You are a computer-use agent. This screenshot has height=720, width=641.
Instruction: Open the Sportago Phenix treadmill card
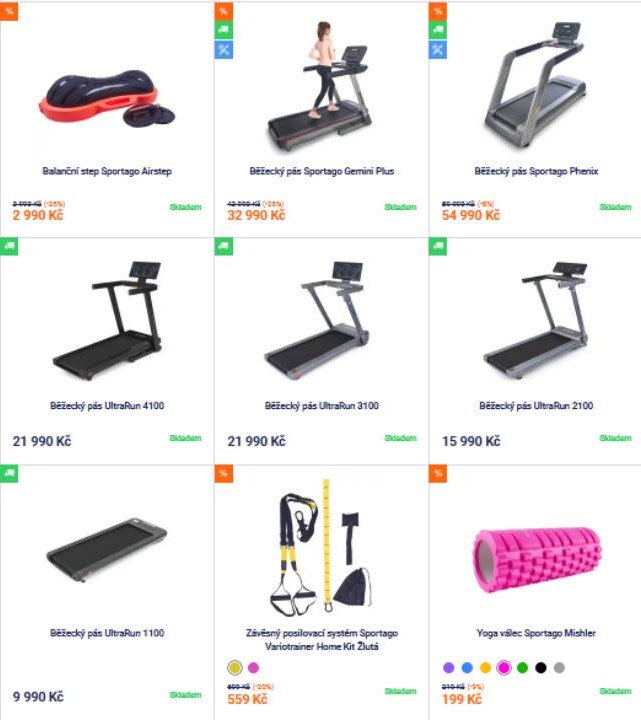click(x=536, y=171)
